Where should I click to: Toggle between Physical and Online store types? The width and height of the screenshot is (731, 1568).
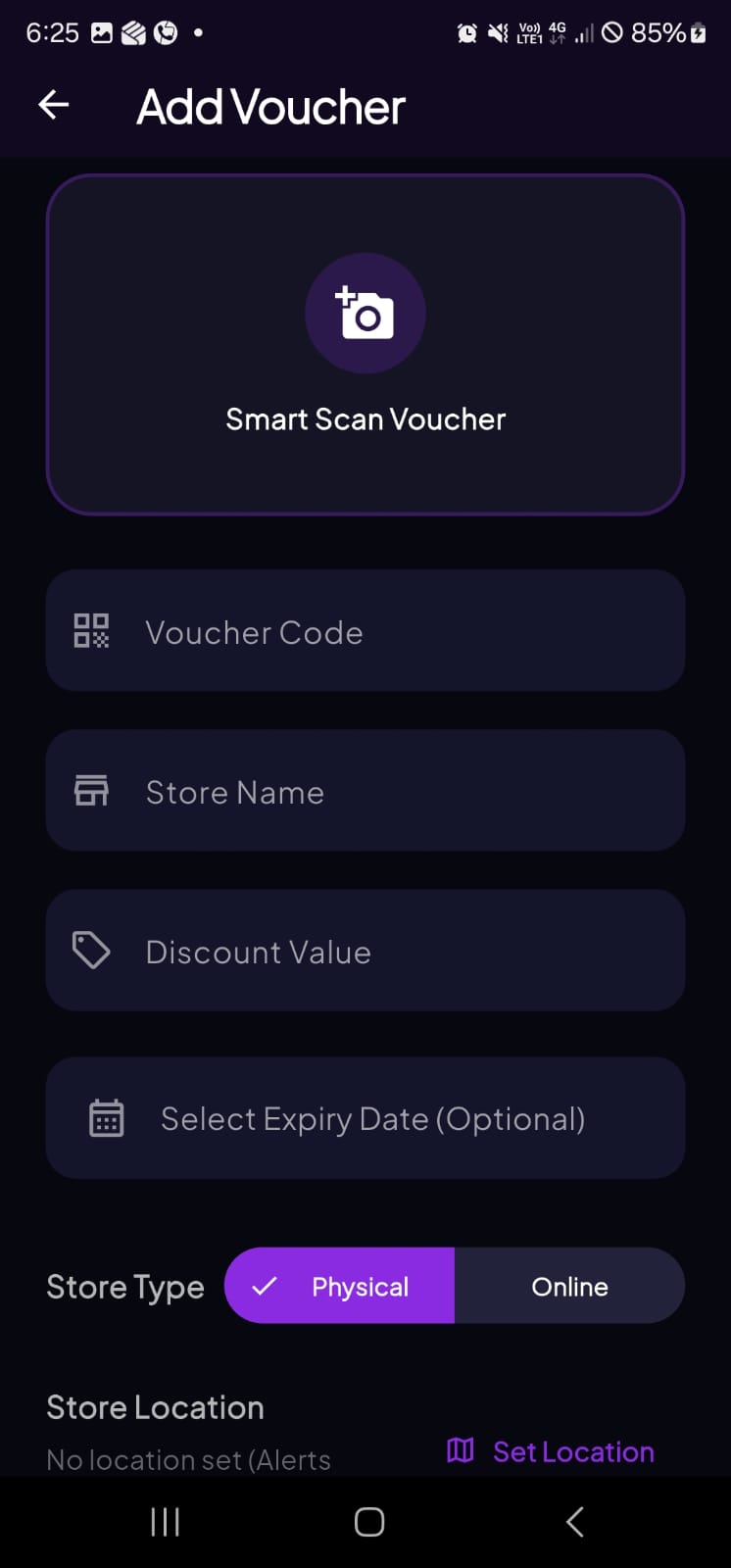click(454, 1286)
